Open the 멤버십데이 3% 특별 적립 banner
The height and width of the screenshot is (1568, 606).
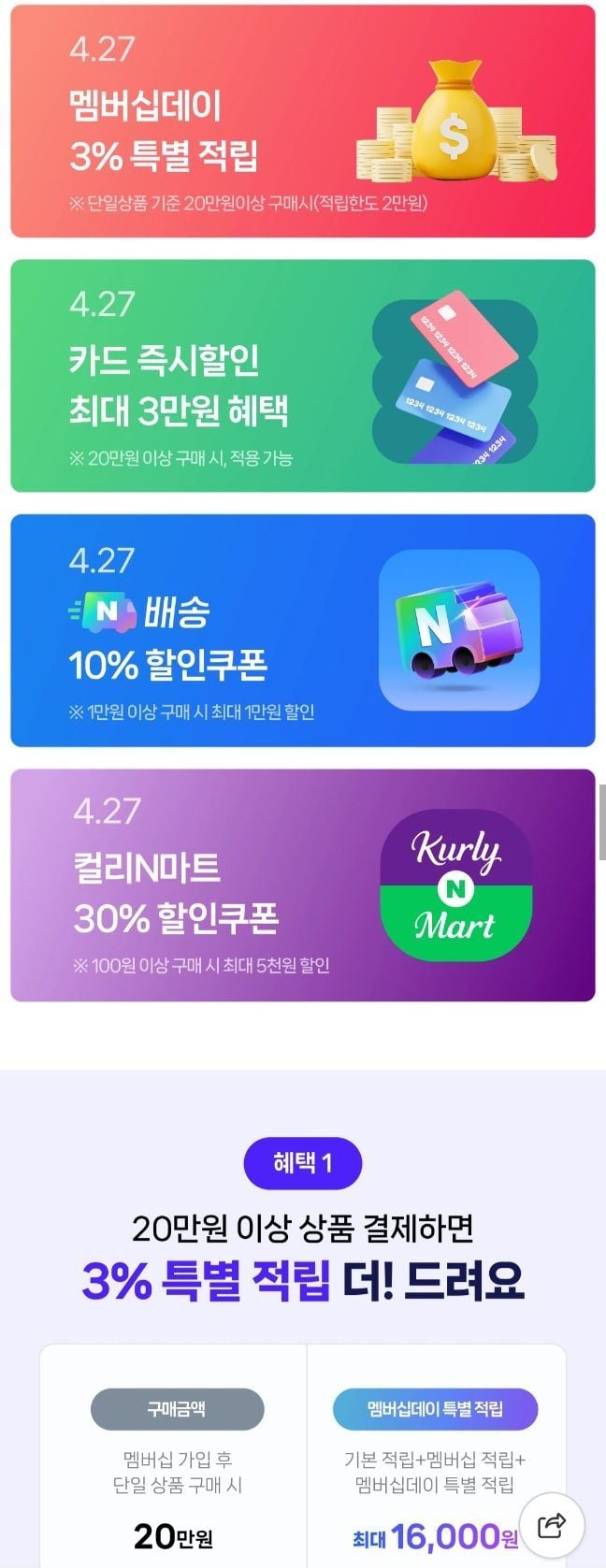coord(302,122)
